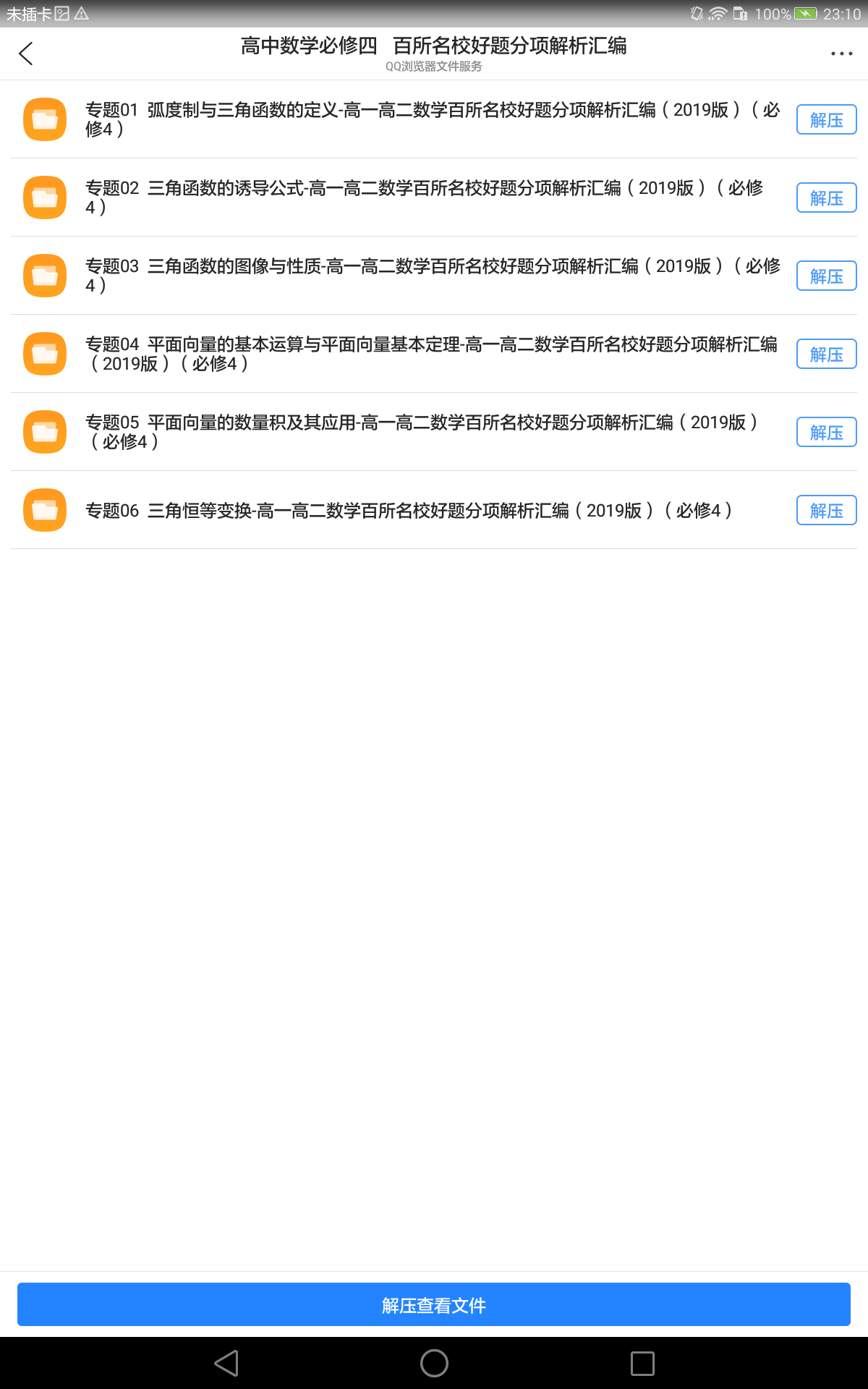Tap the back arrow in the header

point(26,54)
